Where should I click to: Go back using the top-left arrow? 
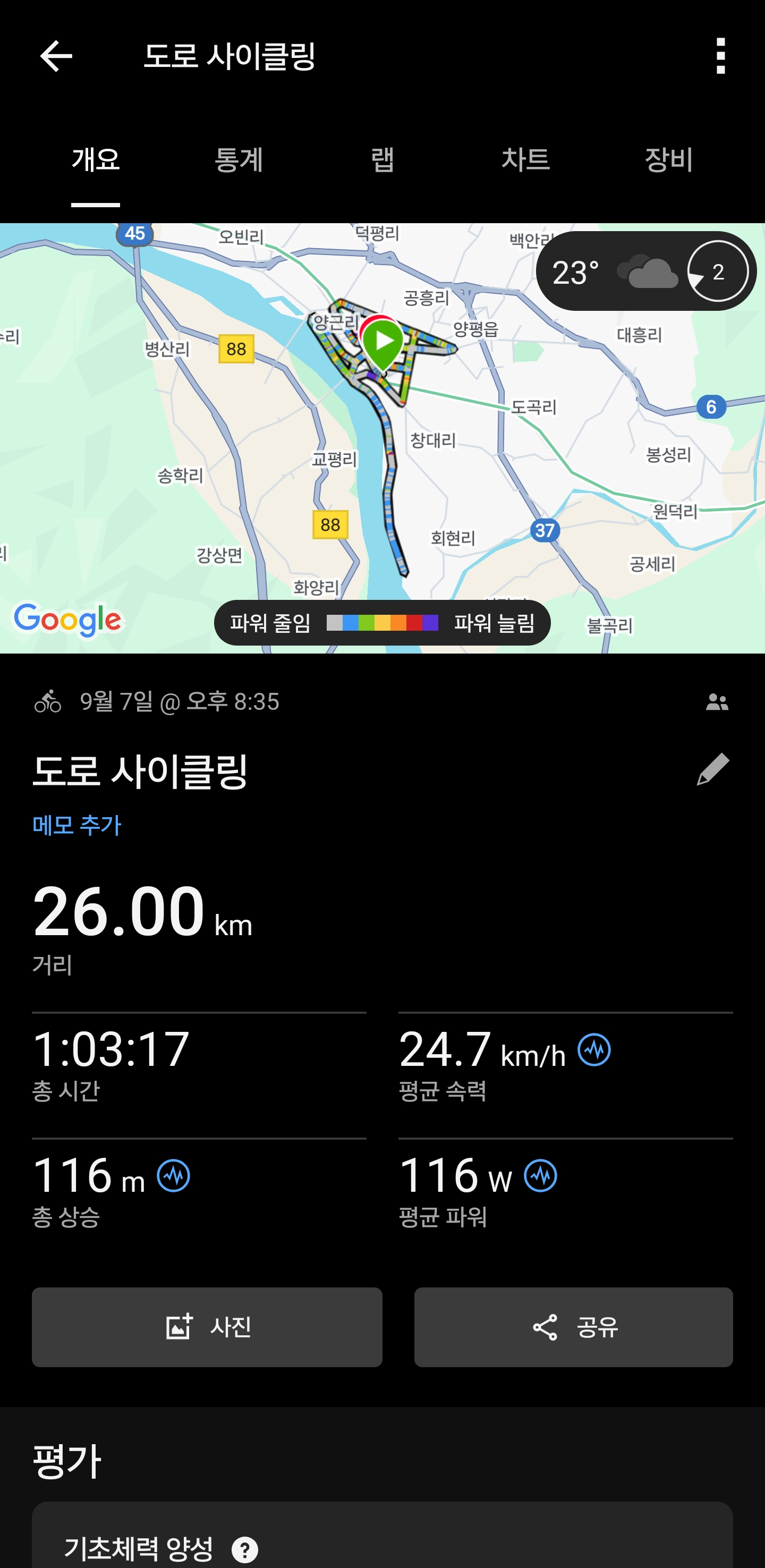click(x=56, y=56)
